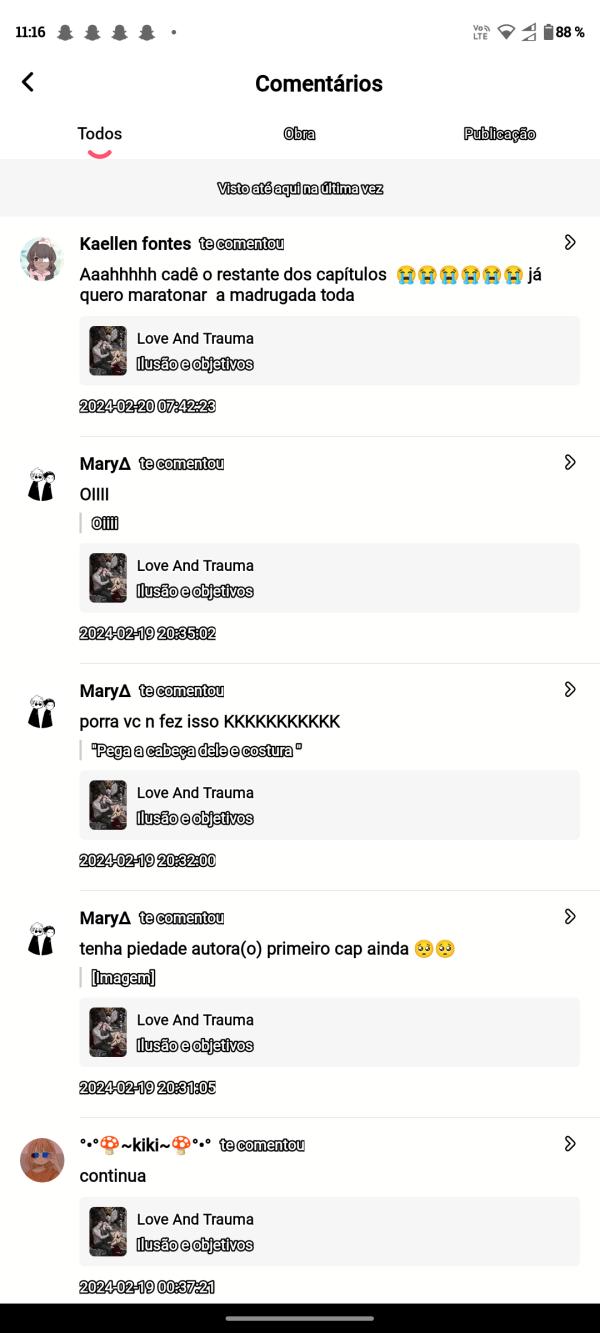Open the Love And Trauma card under the OIIII comment
Screen dimensions: 600x1333
(329, 578)
